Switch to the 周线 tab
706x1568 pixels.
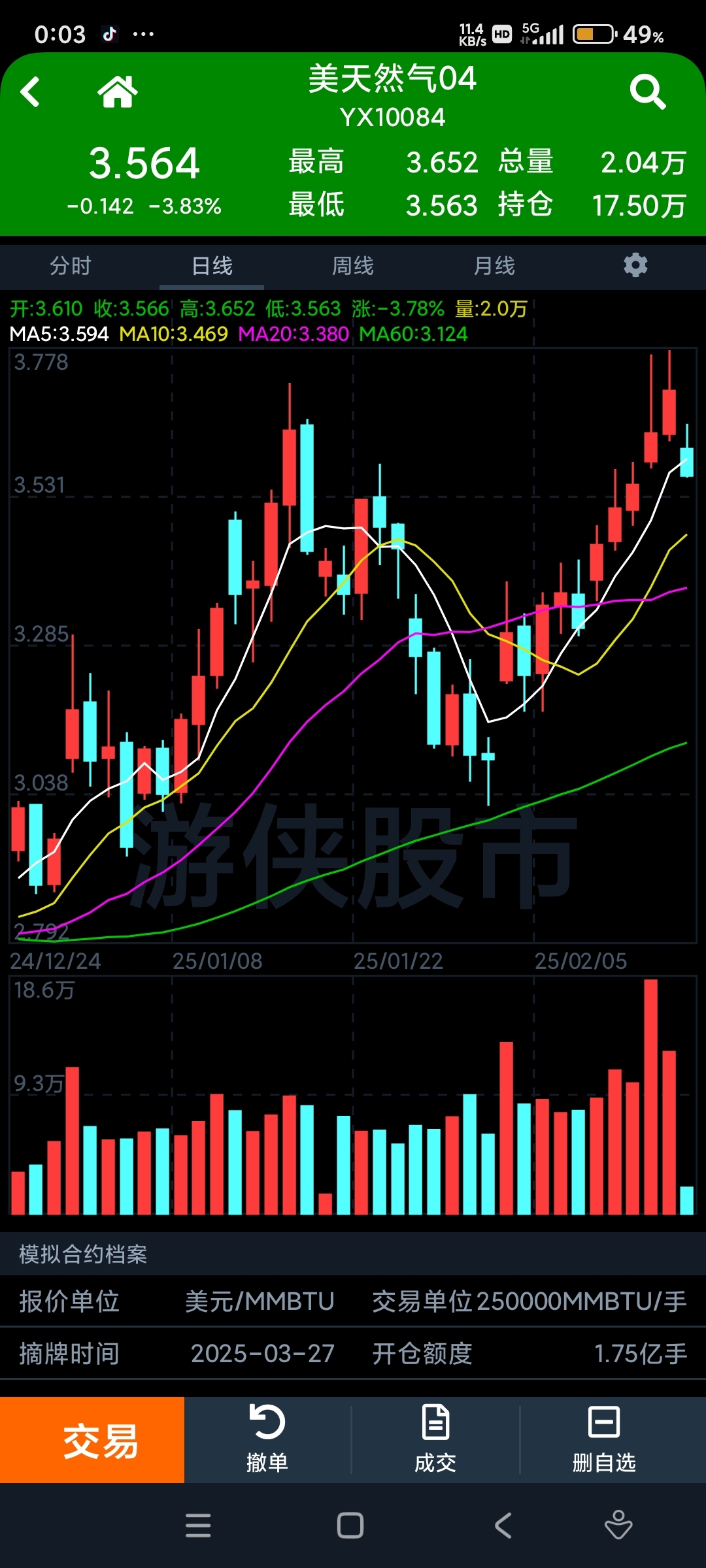click(x=353, y=266)
